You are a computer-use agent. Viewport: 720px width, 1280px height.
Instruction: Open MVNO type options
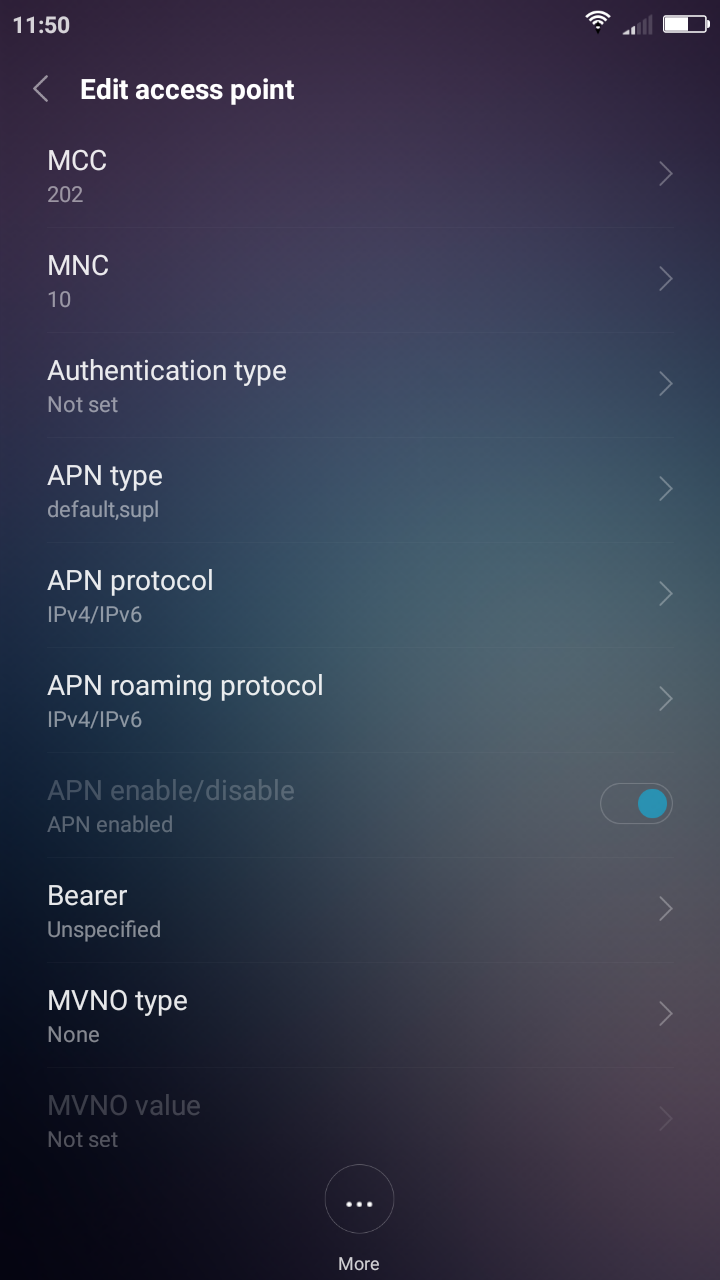coord(360,1015)
